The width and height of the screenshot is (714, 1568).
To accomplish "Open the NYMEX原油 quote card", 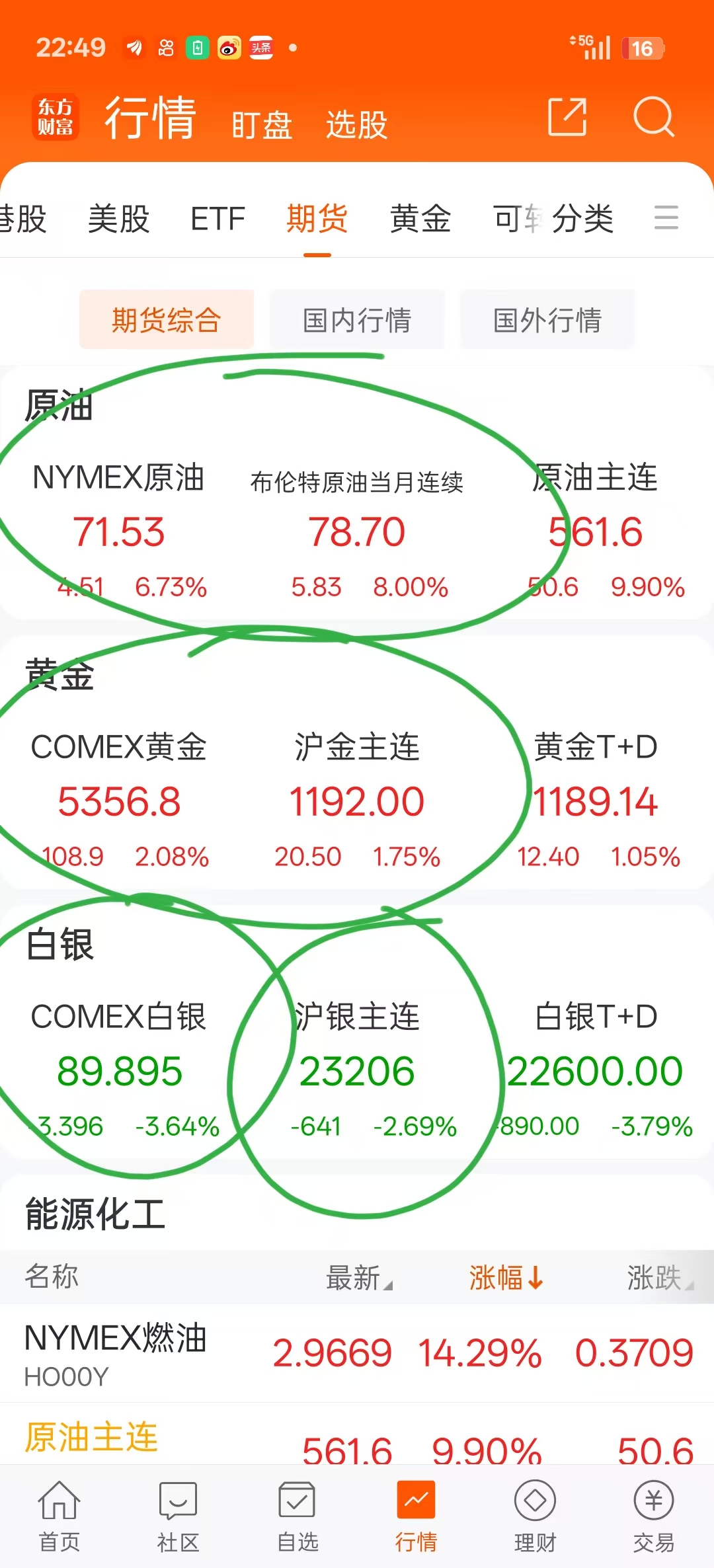I will point(119,529).
